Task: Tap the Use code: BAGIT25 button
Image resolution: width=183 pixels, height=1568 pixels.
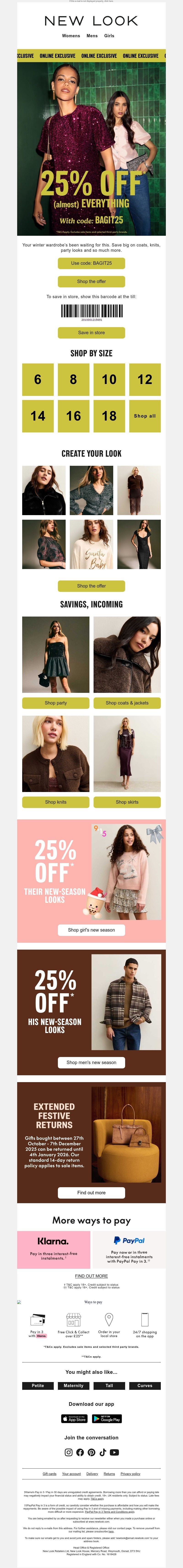Action: [91, 263]
